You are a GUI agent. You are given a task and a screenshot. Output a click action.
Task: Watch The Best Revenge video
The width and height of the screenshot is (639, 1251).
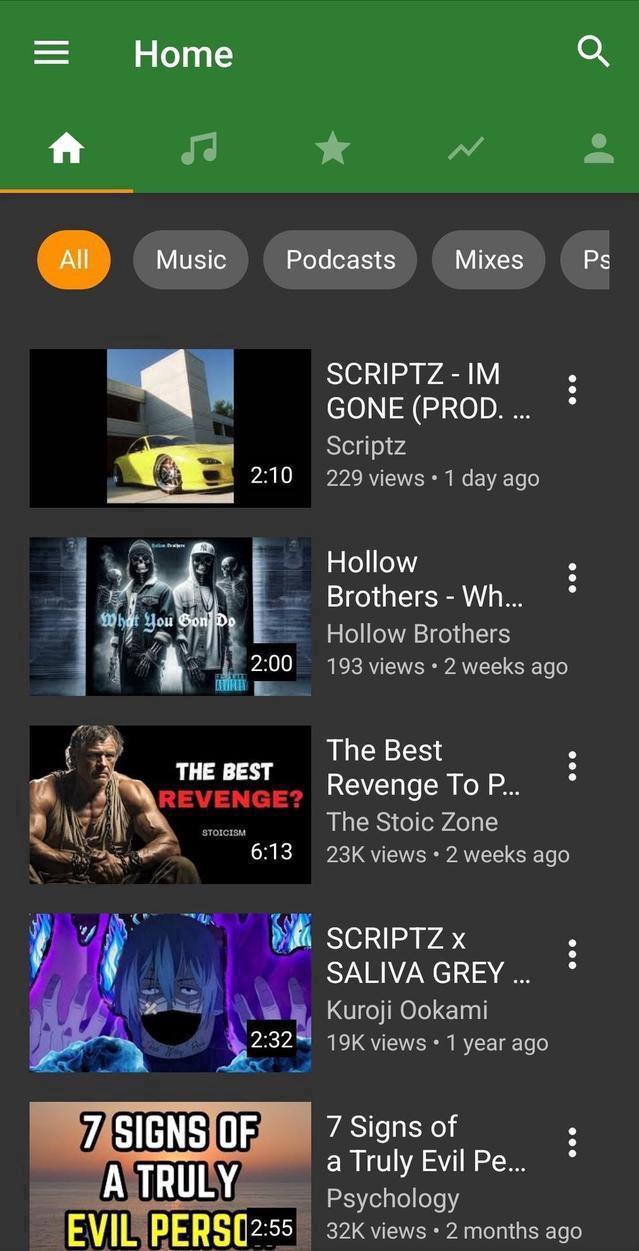click(170, 804)
